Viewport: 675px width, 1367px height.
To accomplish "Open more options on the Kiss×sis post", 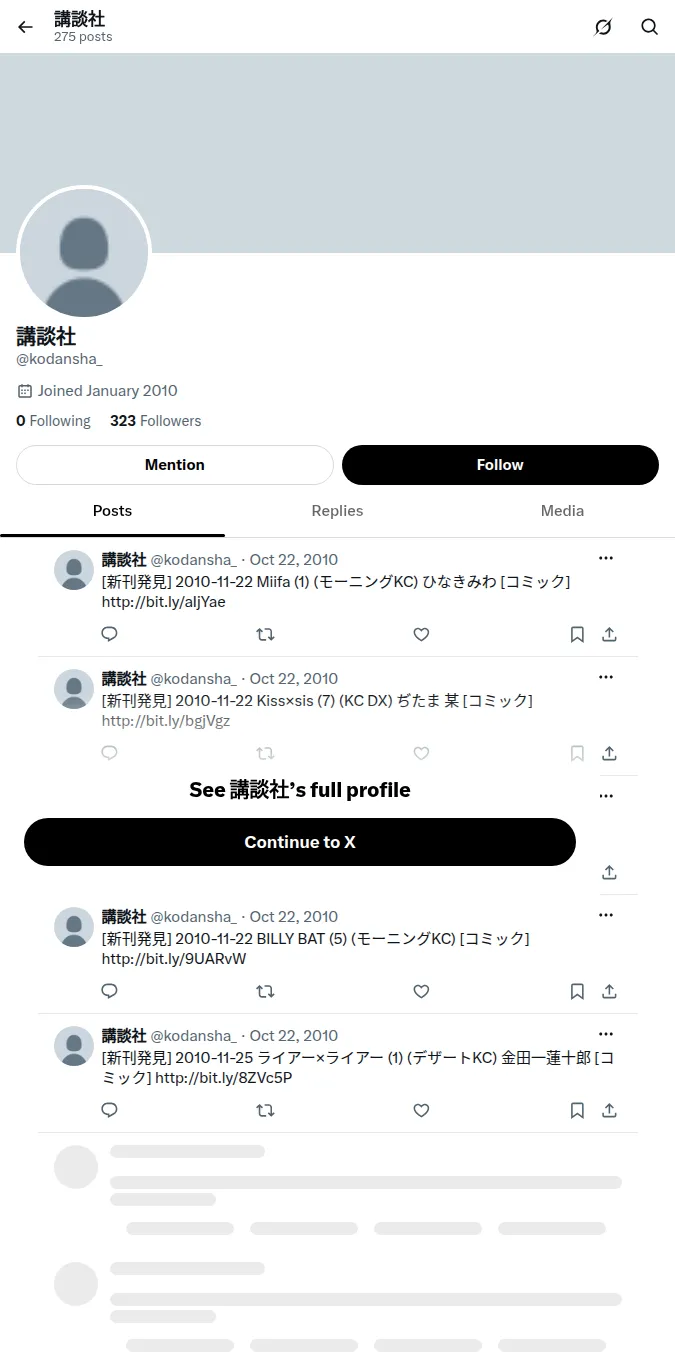I will point(606,677).
